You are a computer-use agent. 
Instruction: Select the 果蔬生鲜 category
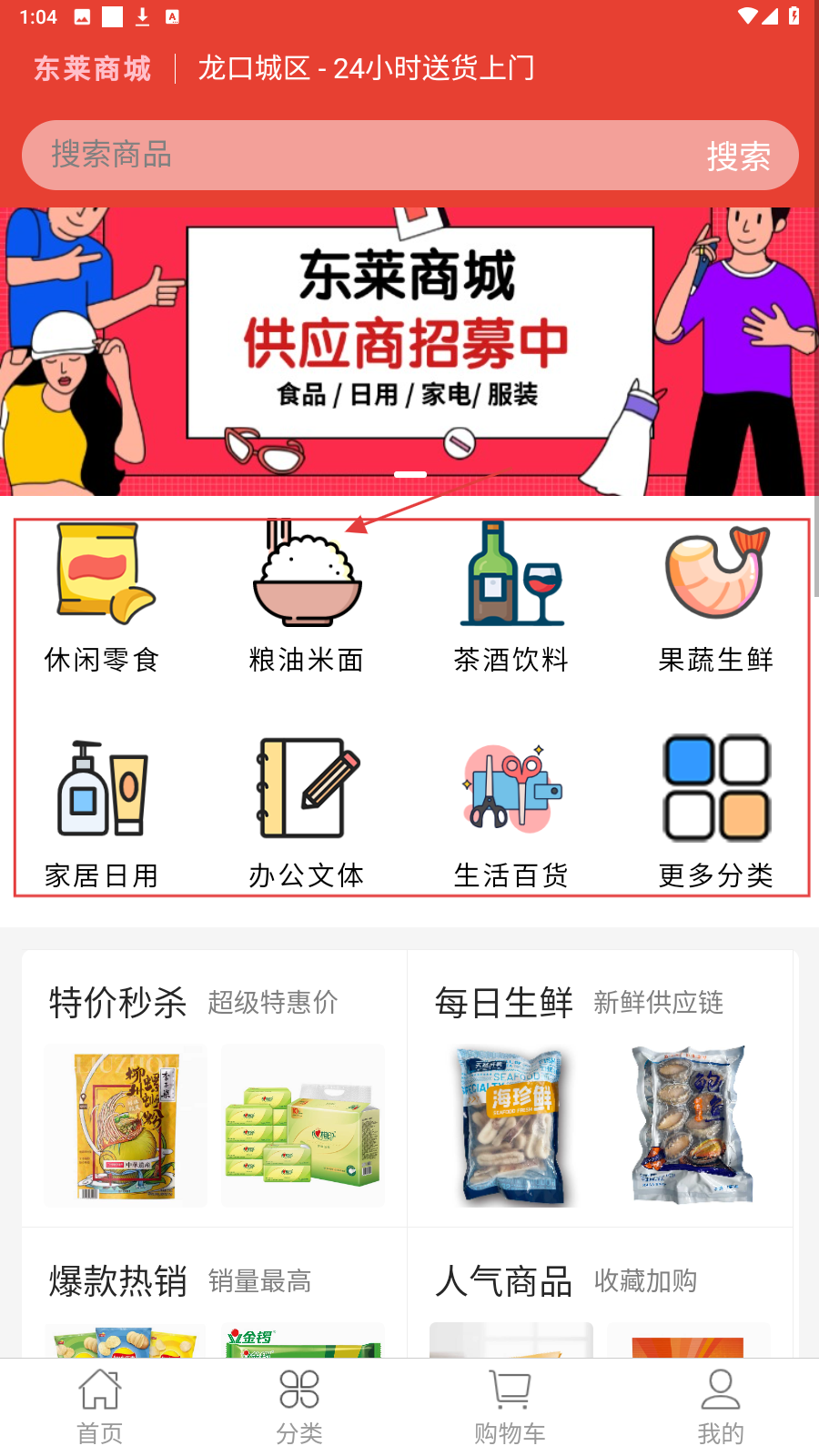tap(716, 596)
